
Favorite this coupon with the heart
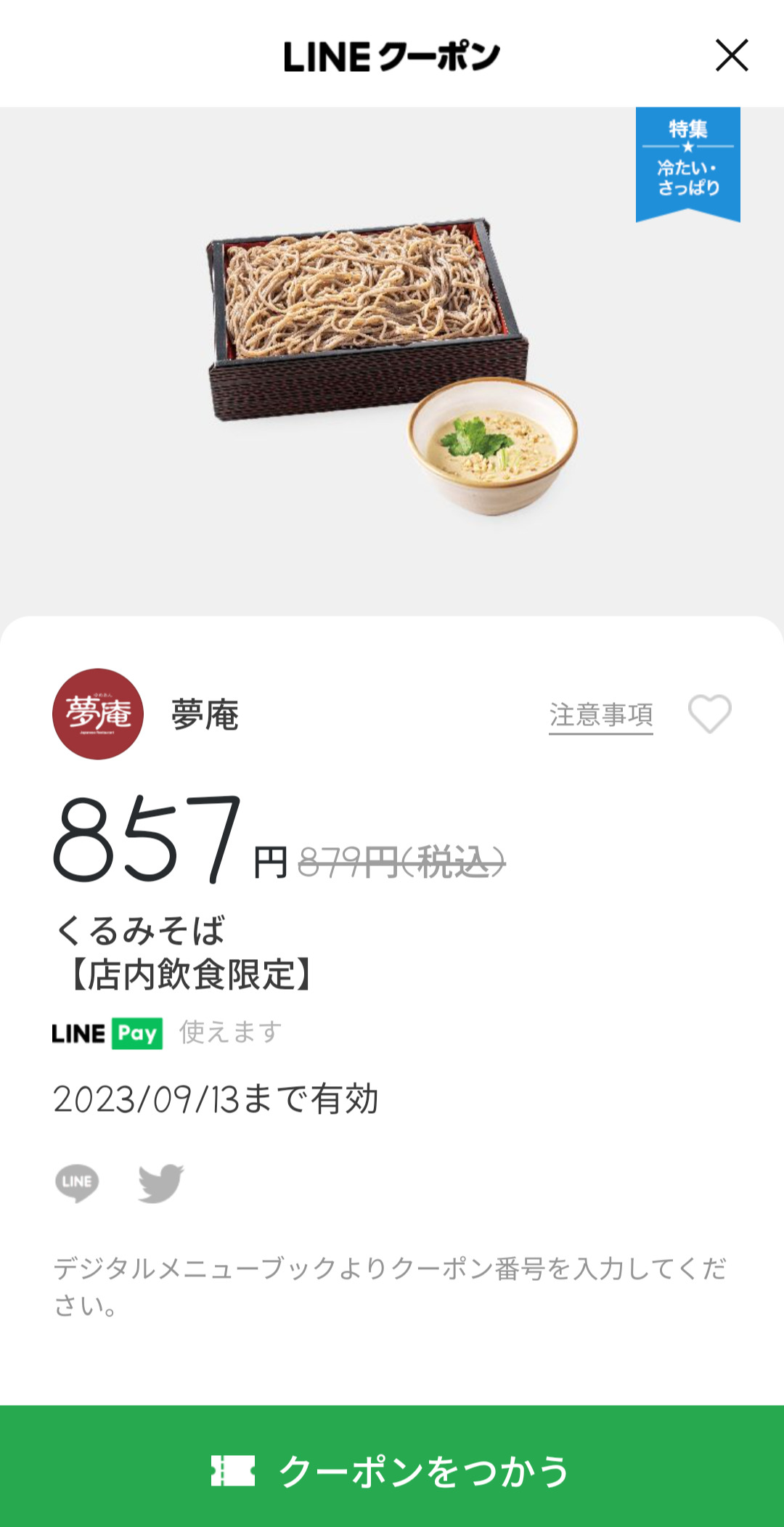coord(709,714)
